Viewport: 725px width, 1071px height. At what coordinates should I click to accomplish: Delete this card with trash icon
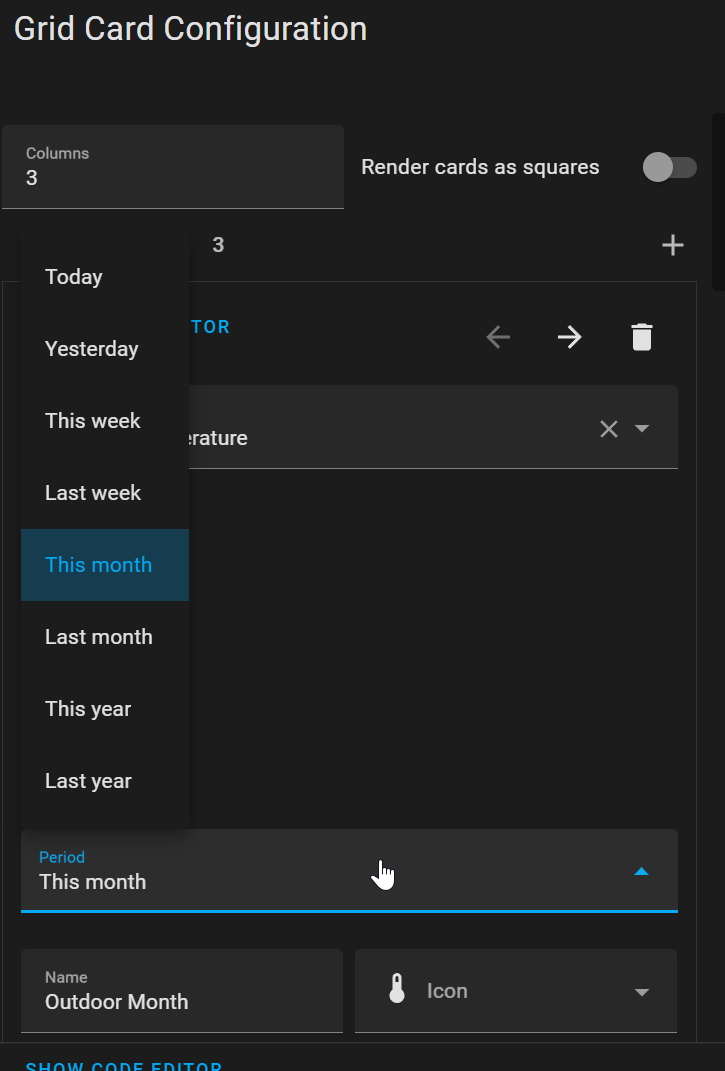[642, 338]
